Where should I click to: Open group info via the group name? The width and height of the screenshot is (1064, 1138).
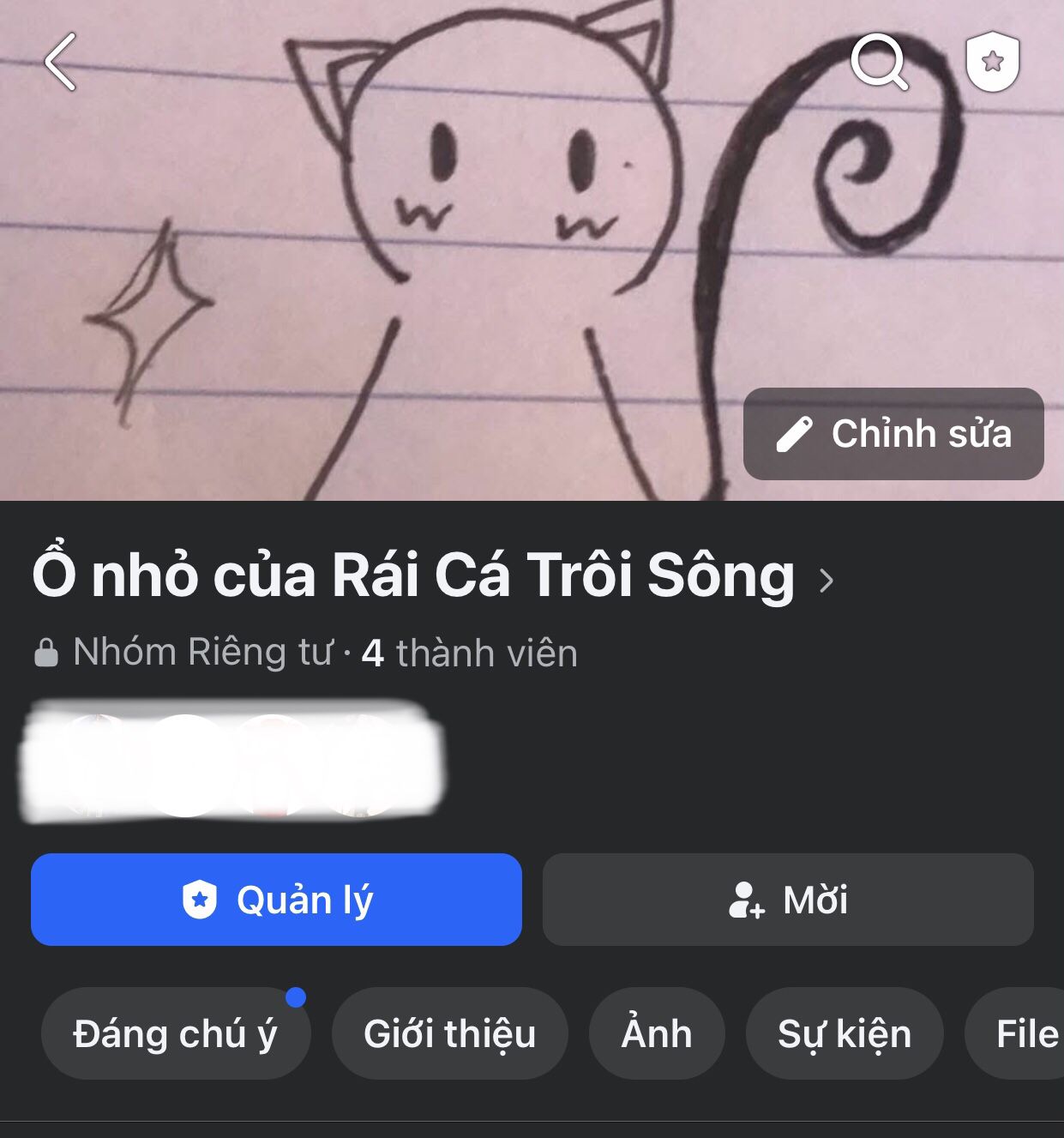click(414, 575)
